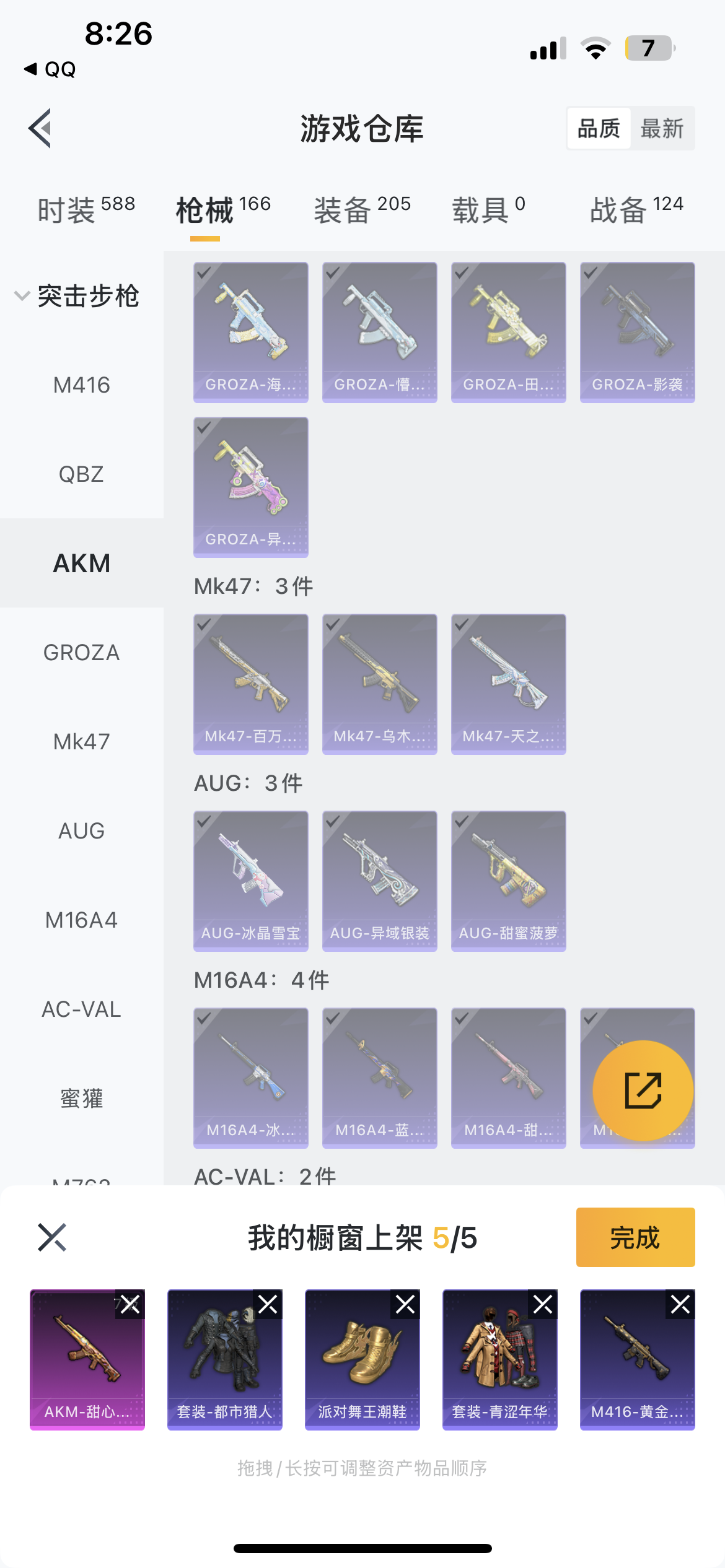Remove M416-黄金 from the showcase
725x1568 pixels.
pyautogui.click(x=680, y=1304)
